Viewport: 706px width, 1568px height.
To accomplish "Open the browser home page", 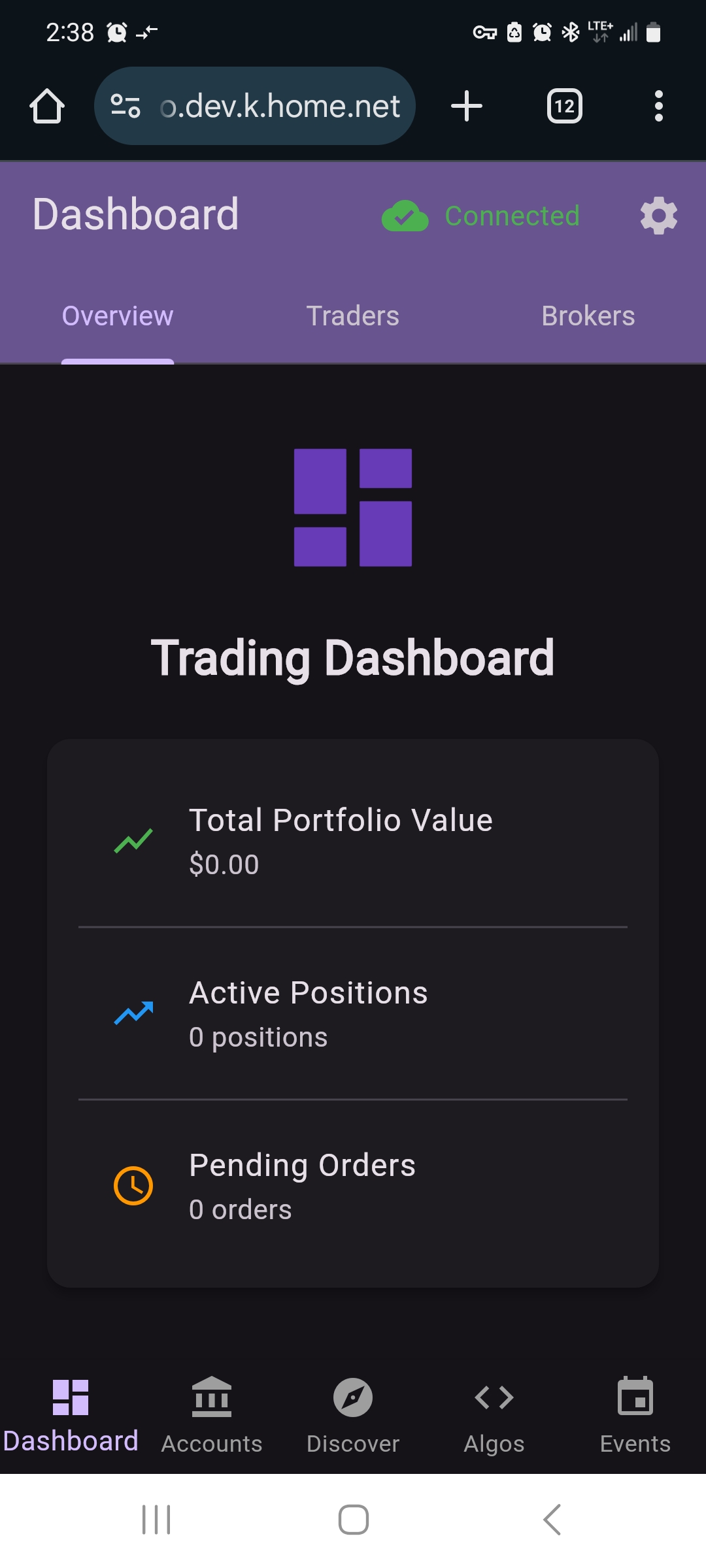I will point(47,106).
